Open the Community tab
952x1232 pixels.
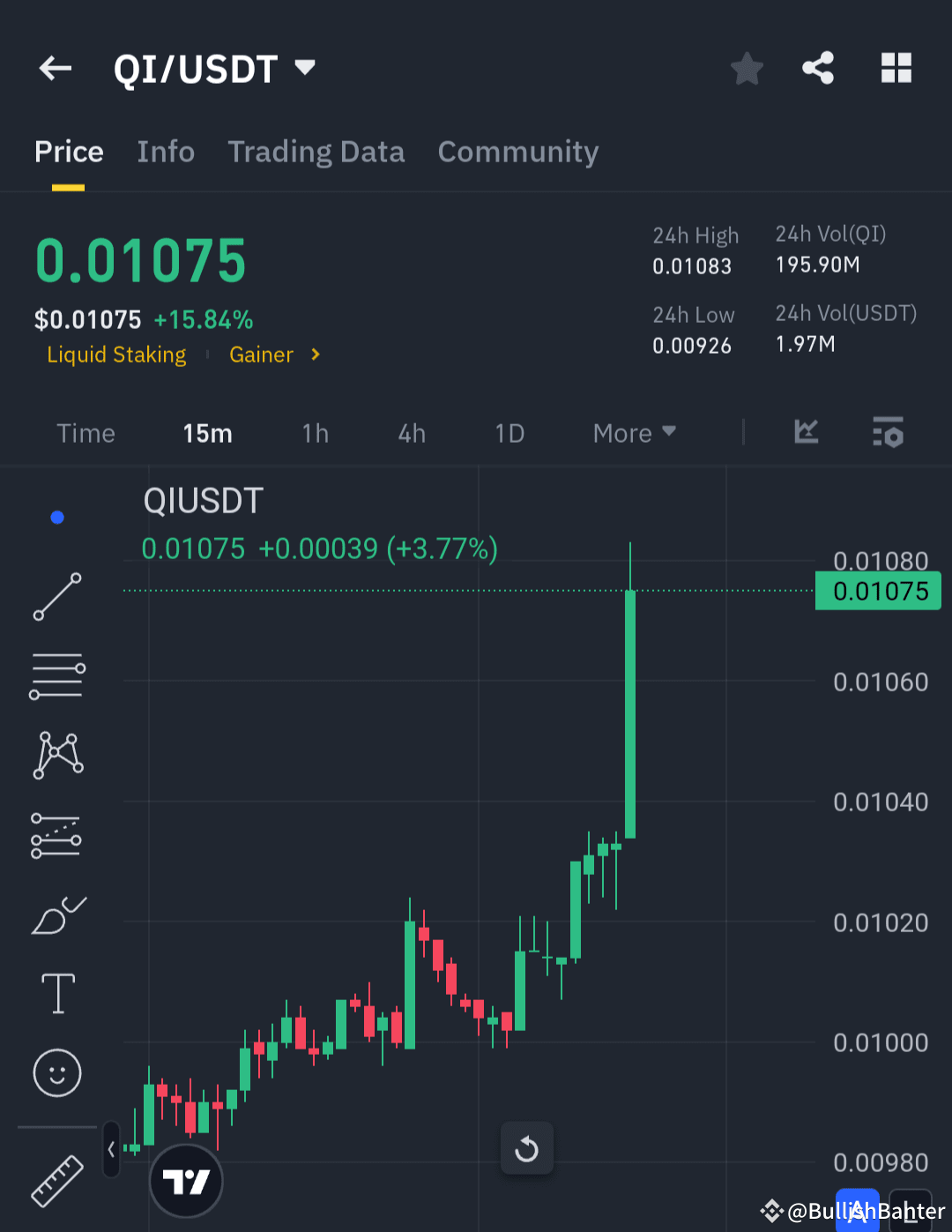pos(517,152)
